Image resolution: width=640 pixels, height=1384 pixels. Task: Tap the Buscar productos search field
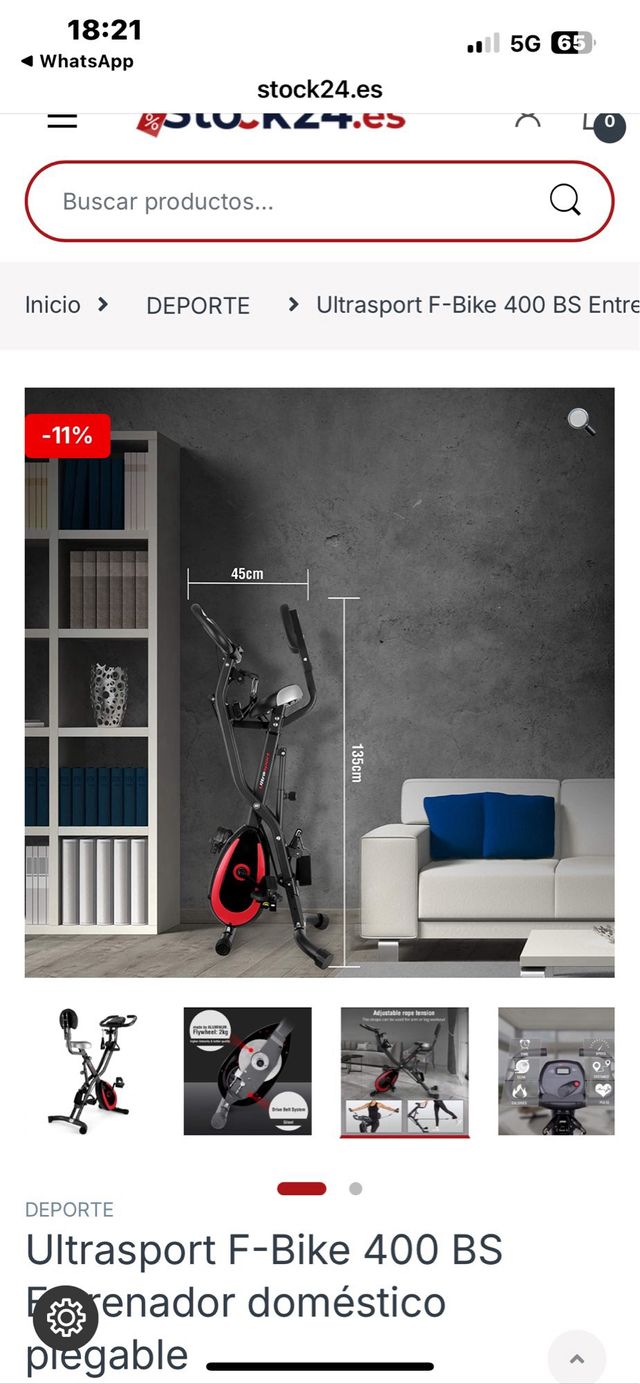(290, 202)
